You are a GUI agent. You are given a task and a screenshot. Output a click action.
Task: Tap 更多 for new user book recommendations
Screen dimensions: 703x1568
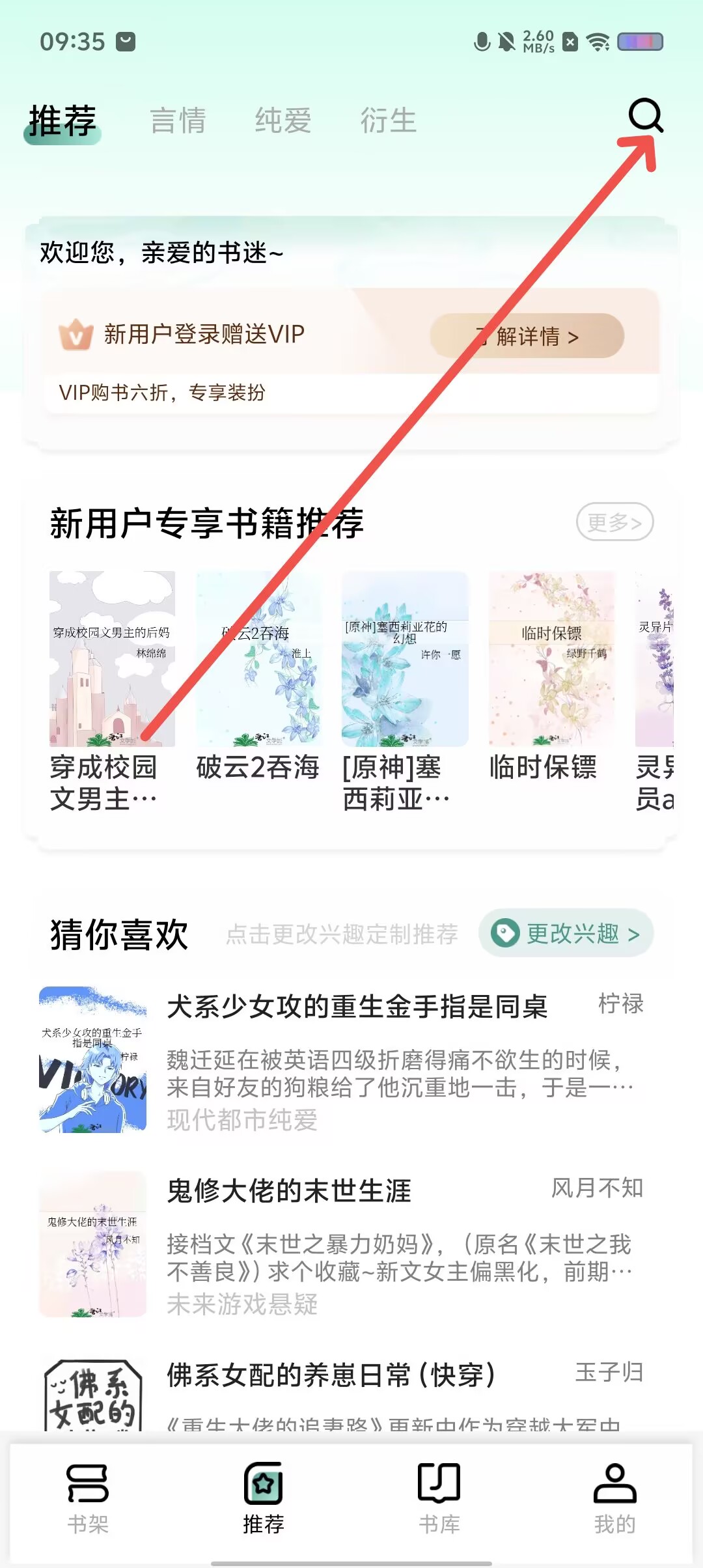click(x=614, y=522)
